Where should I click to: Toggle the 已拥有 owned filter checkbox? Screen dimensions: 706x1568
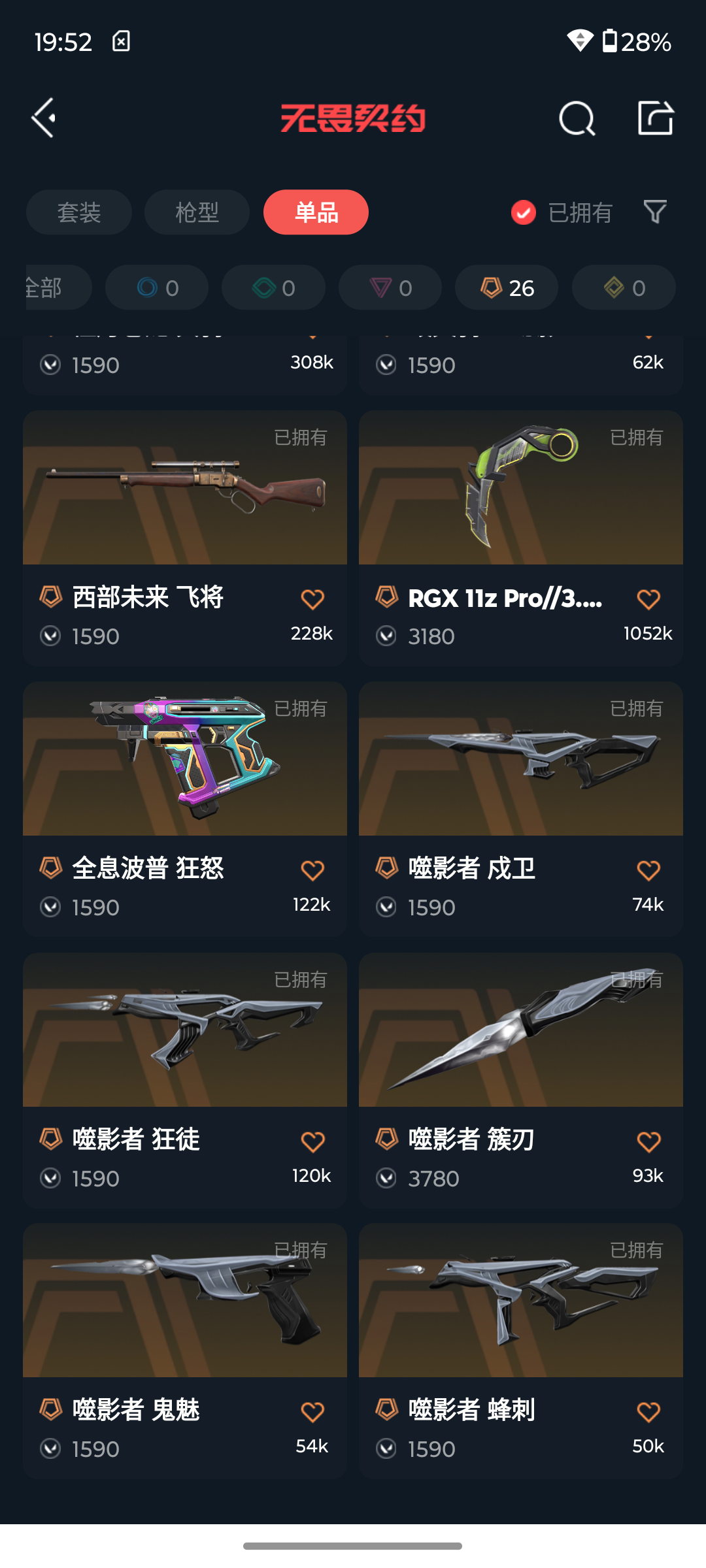(524, 212)
